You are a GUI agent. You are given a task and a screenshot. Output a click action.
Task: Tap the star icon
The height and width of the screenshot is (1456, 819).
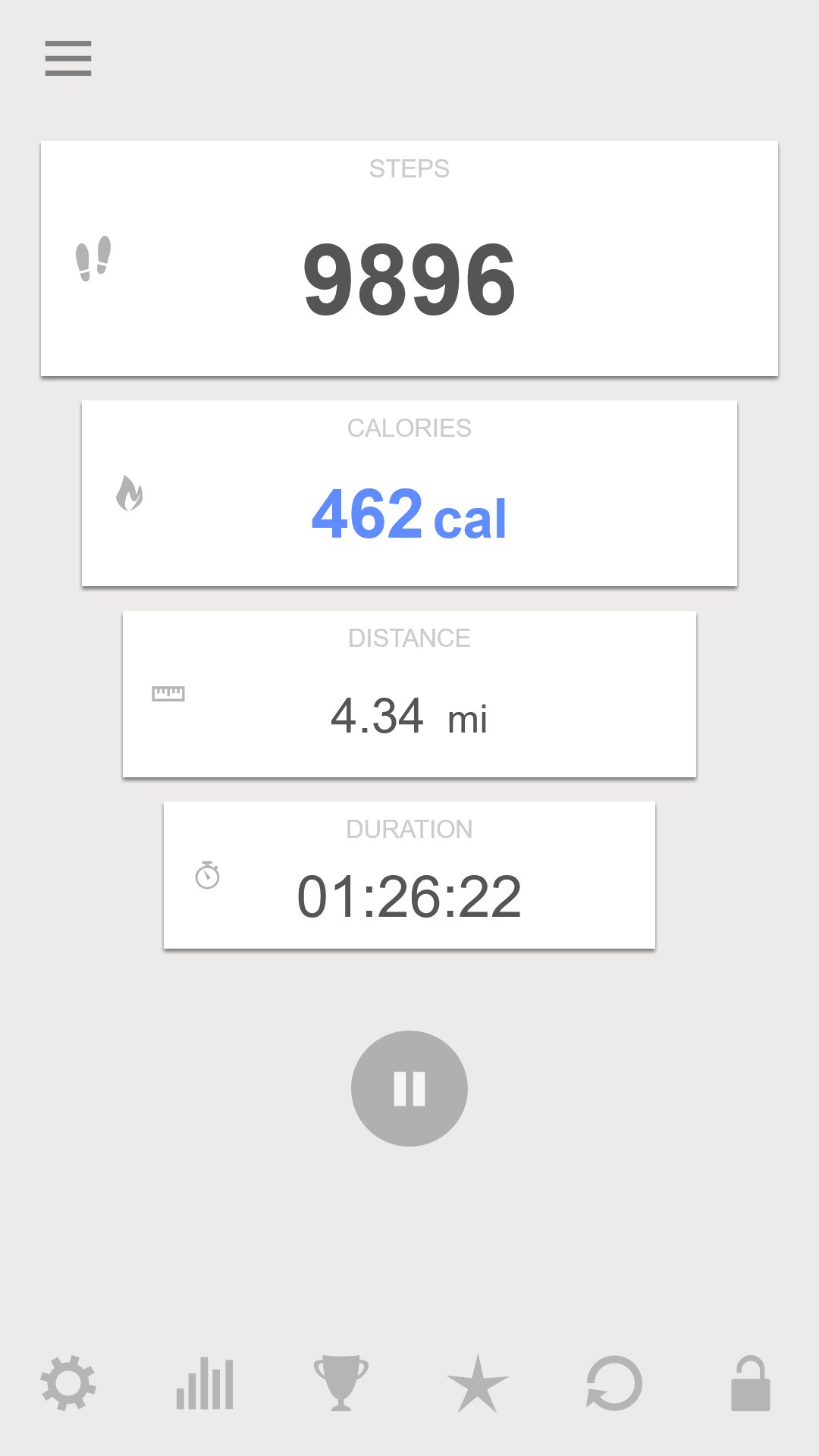(x=478, y=1383)
